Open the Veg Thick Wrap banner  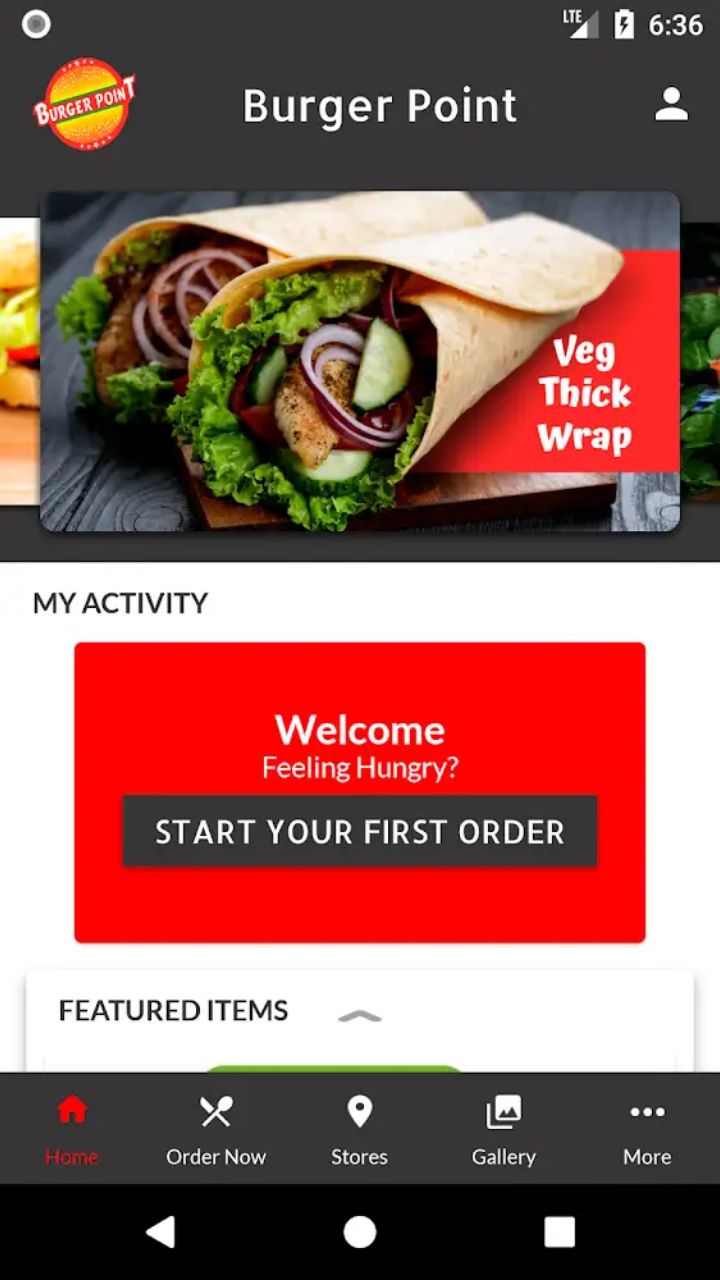click(360, 361)
